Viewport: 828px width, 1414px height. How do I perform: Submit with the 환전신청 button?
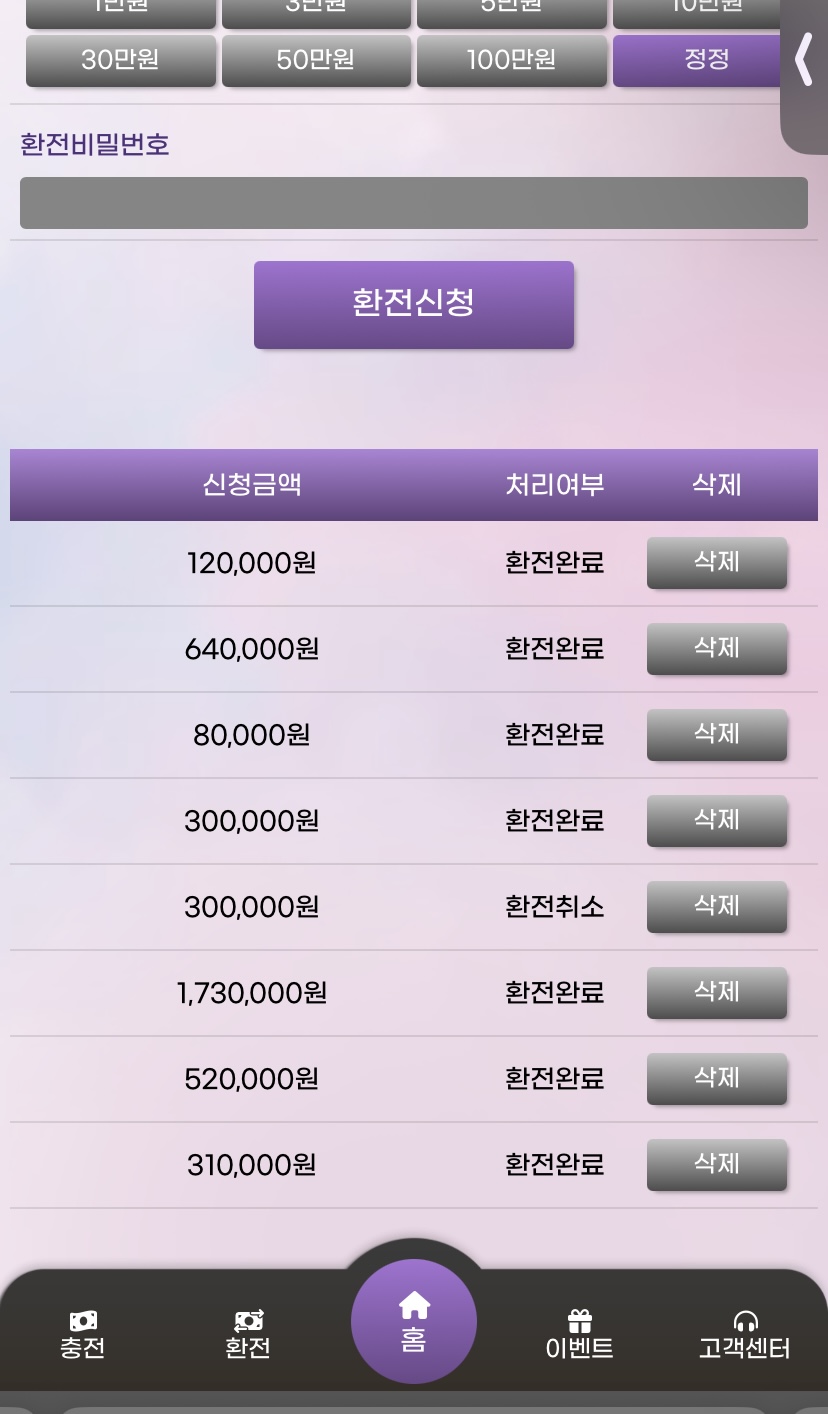pos(413,304)
